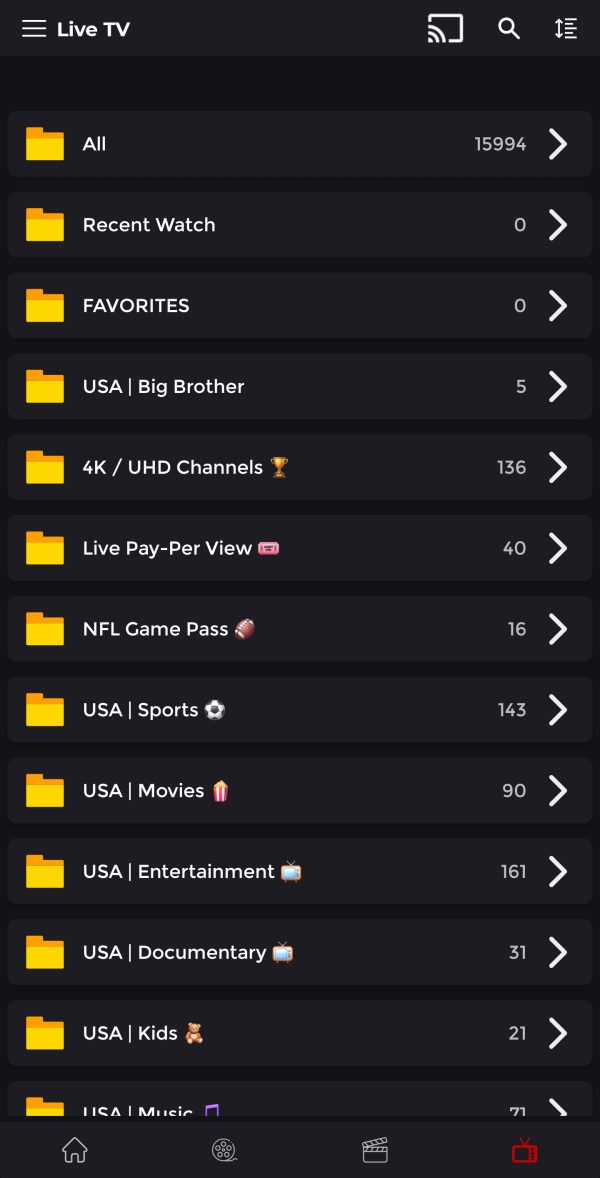Screen dimensions: 600x1178
Task: Select NFL Game Pass folder
Action: pos(300,629)
